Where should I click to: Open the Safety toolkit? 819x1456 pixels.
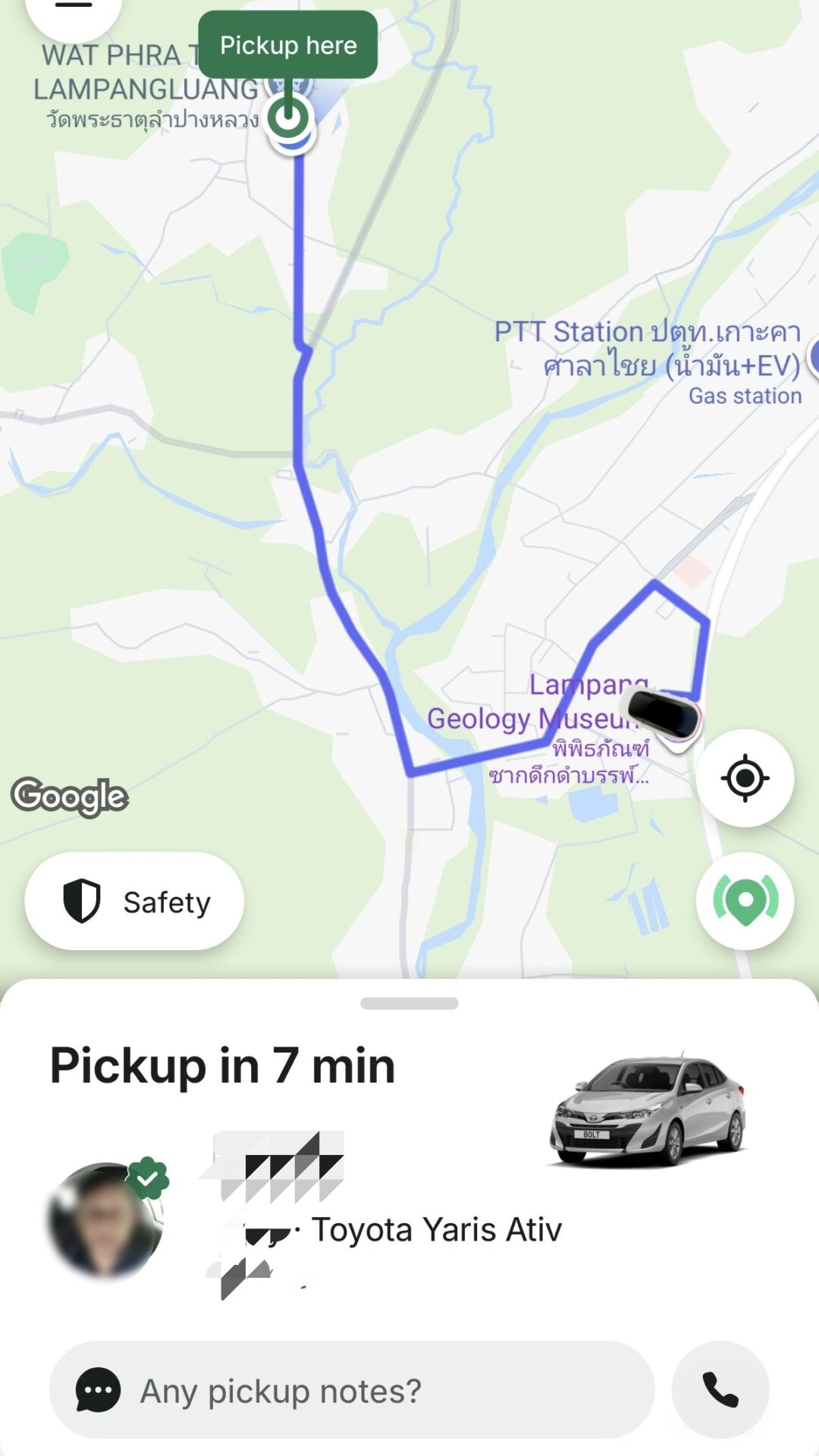pyautogui.click(x=134, y=902)
